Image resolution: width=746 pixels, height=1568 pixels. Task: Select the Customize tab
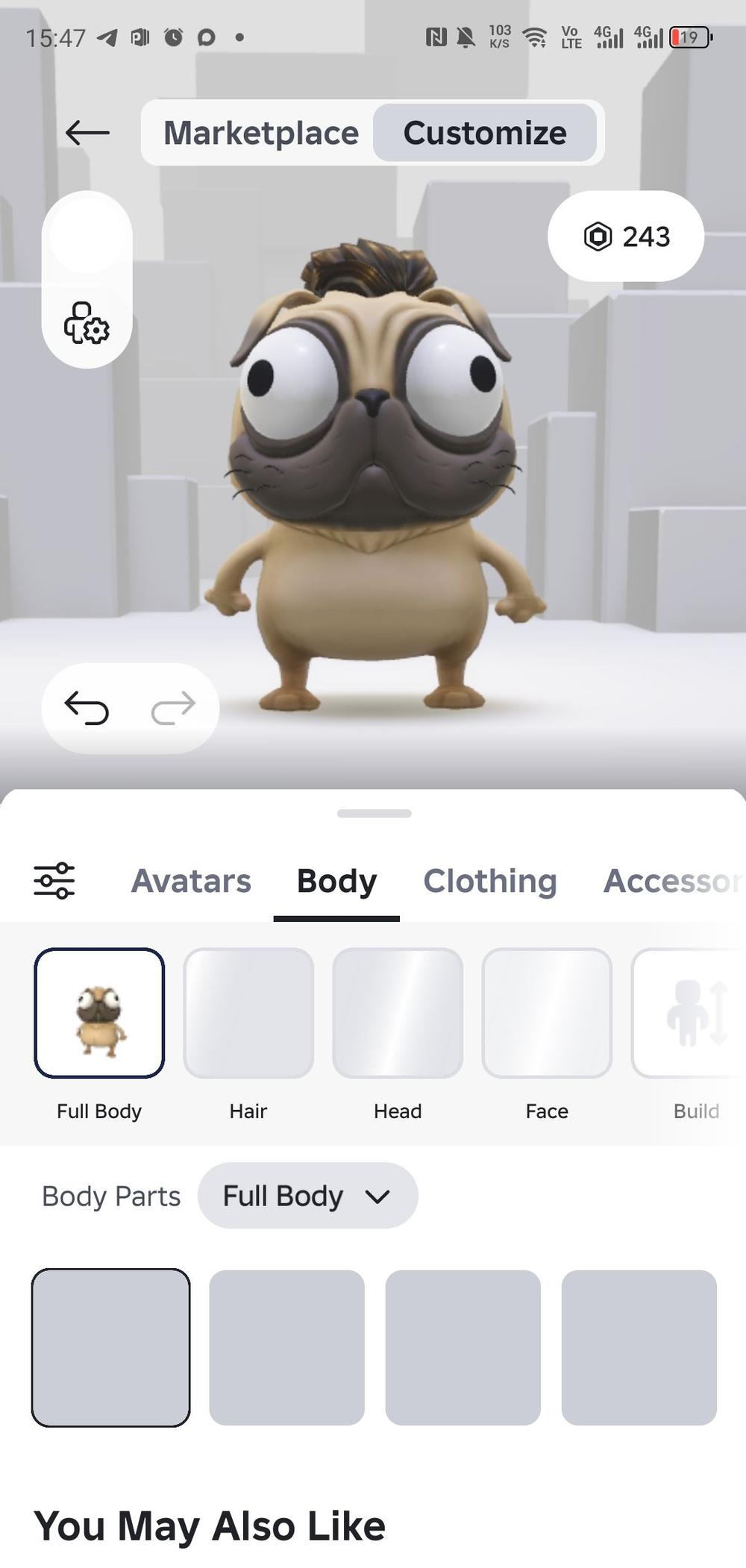click(485, 133)
